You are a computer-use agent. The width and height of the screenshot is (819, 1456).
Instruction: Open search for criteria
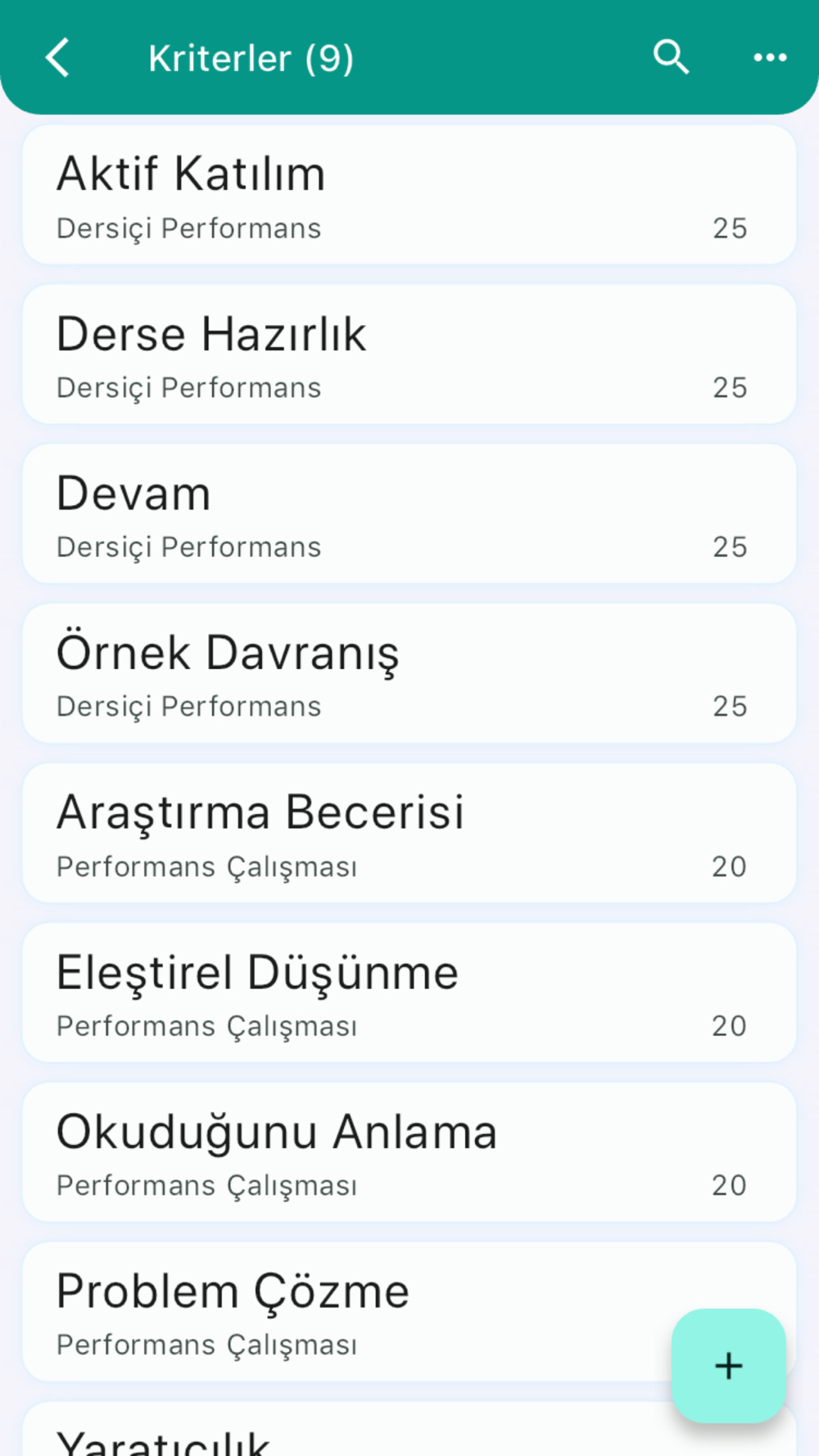click(671, 57)
